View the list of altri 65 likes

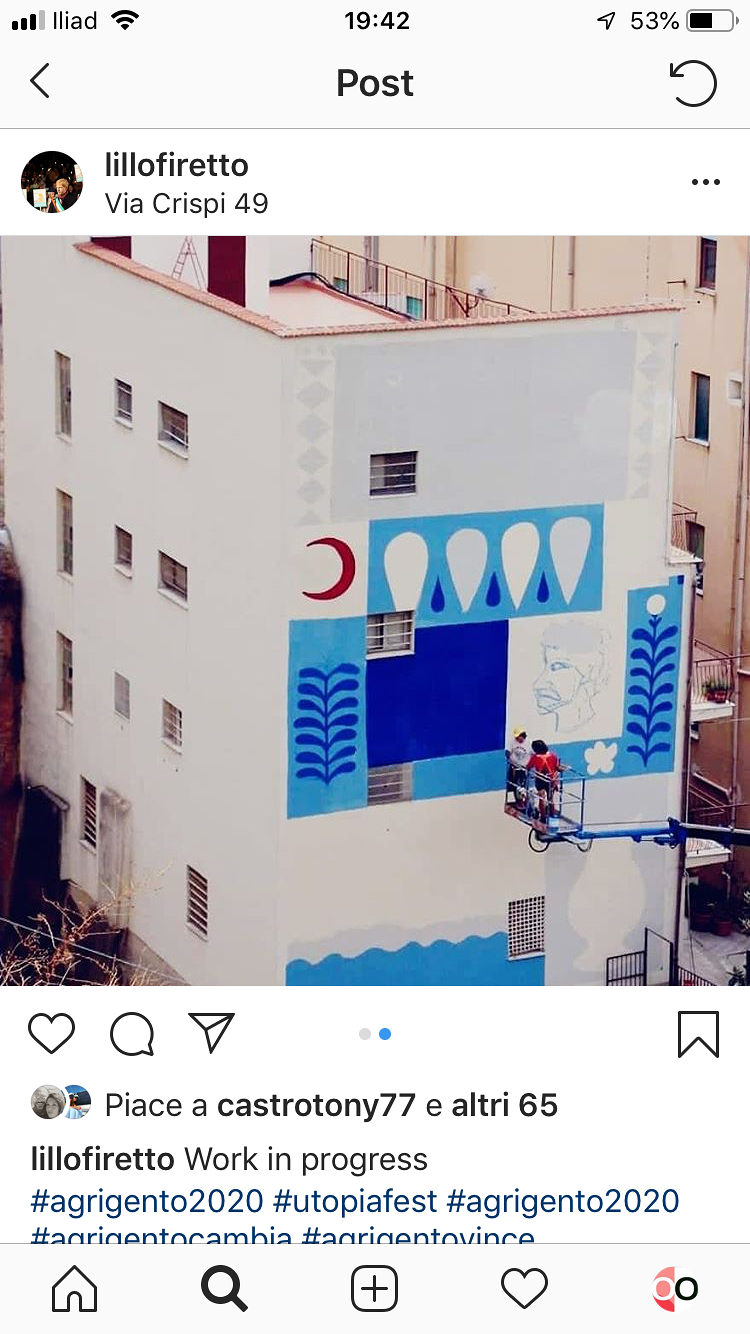tap(504, 1105)
